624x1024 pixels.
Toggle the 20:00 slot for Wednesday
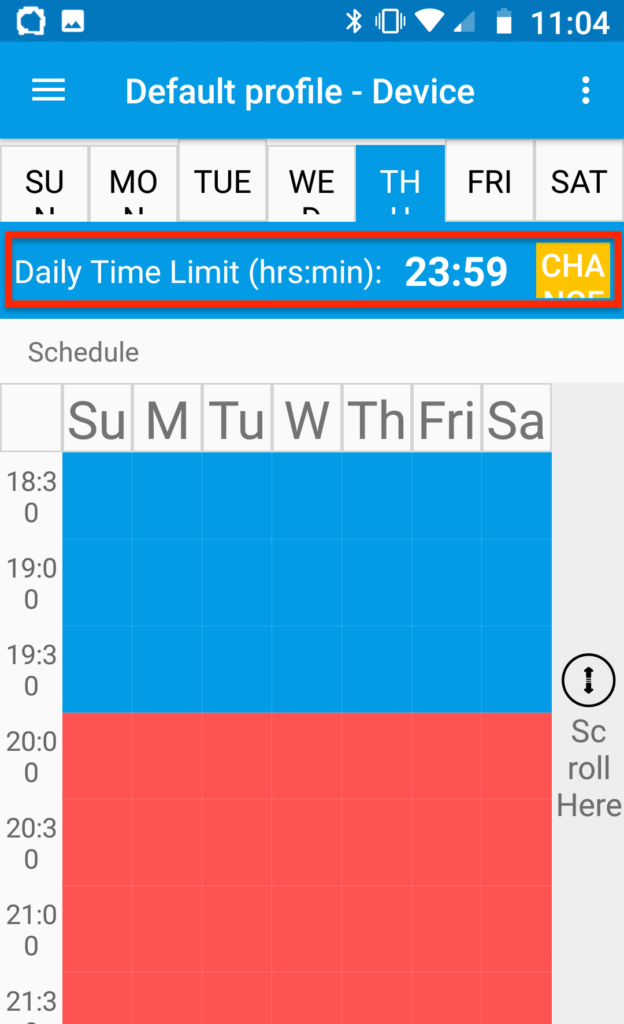[307, 756]
